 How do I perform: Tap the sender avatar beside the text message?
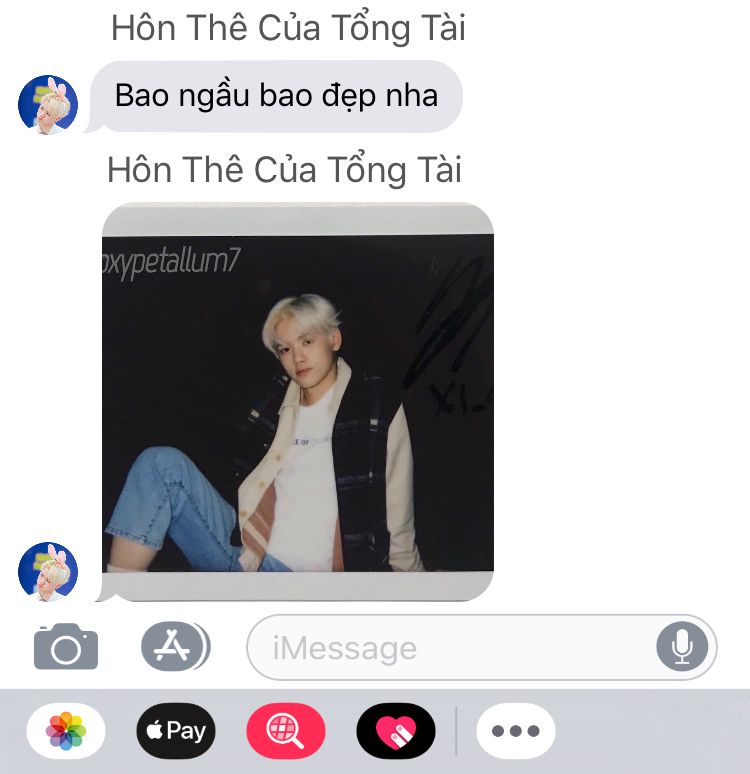48,105
